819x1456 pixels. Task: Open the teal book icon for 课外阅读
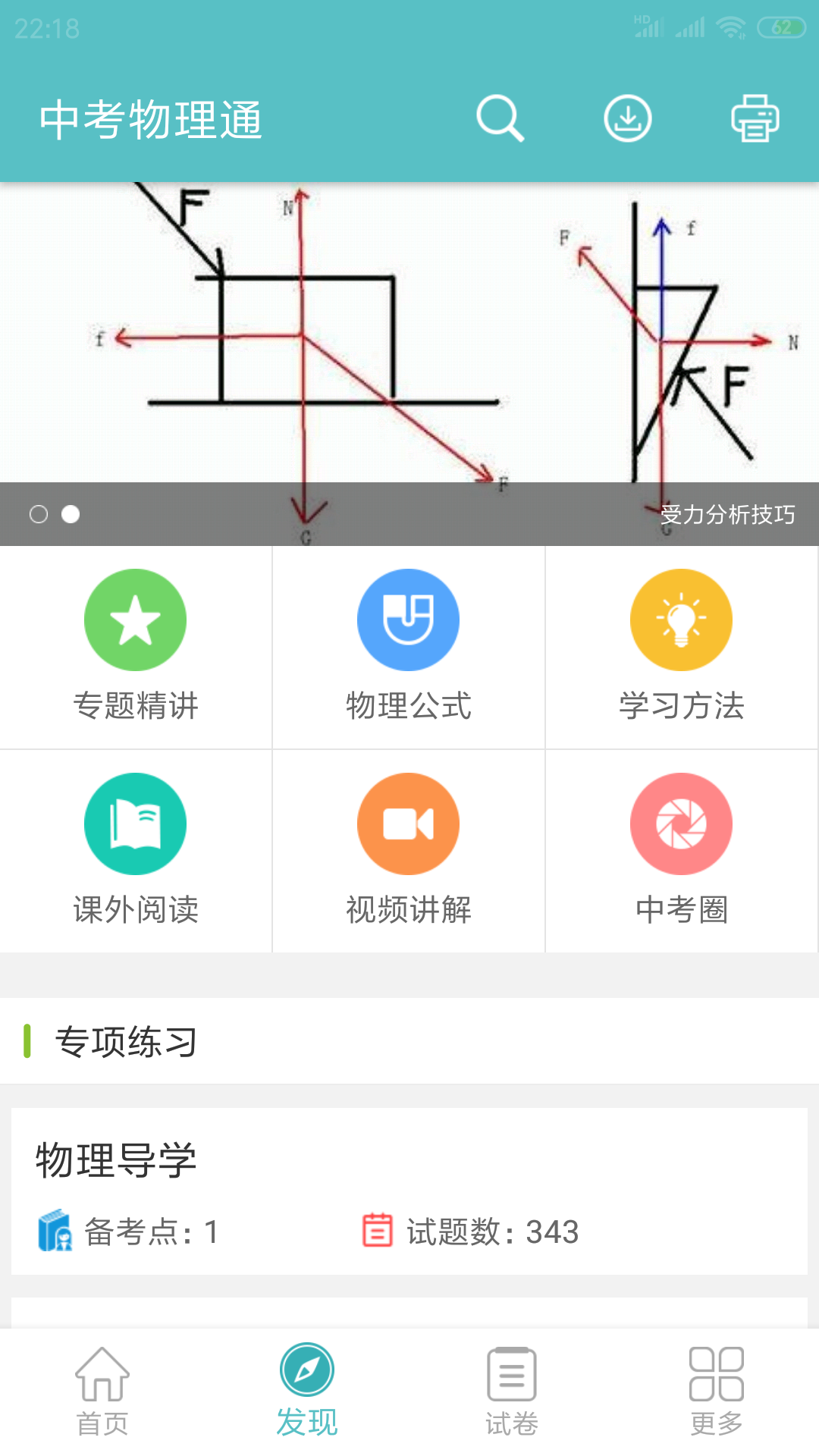(135, 824)
